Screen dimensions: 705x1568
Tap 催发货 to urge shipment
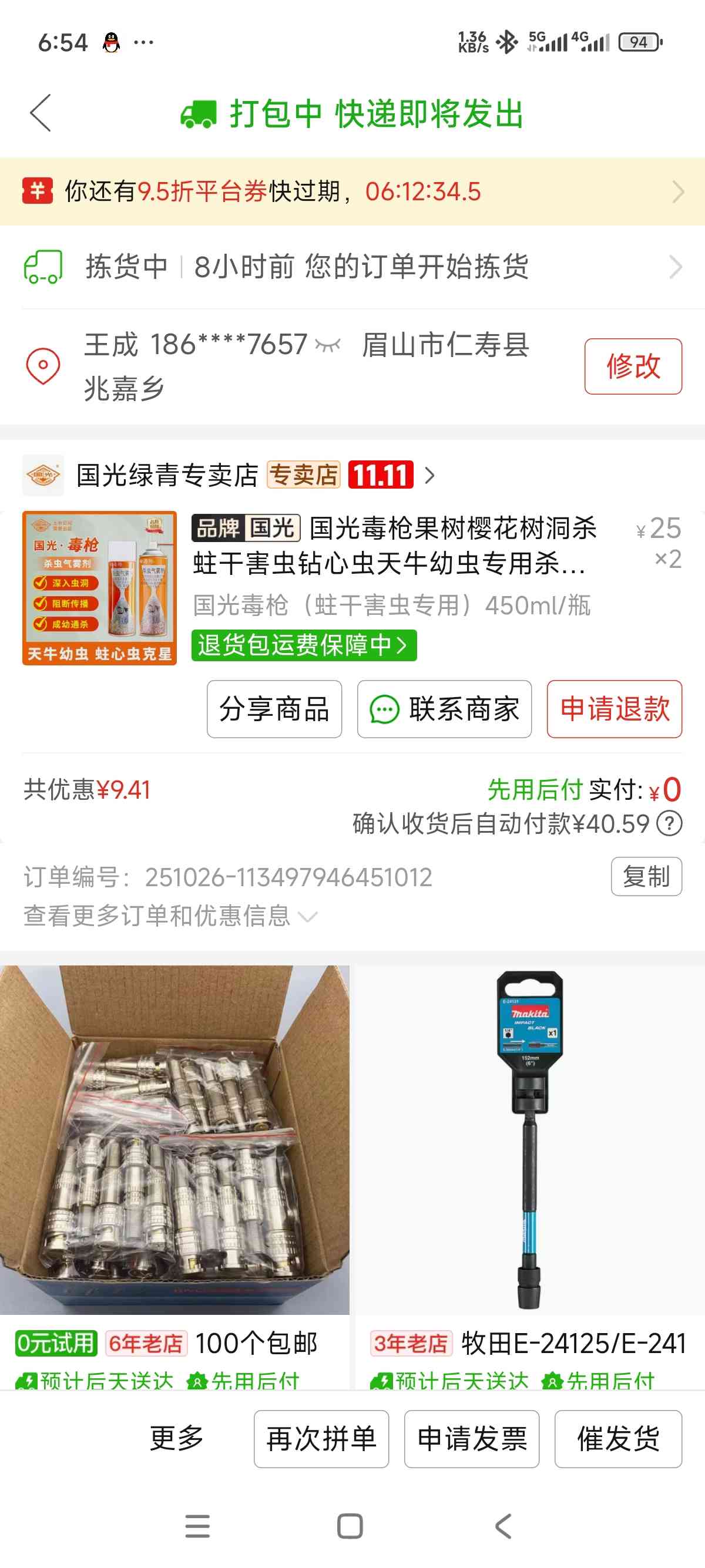pyautogui.click(x=618, y=1439)
